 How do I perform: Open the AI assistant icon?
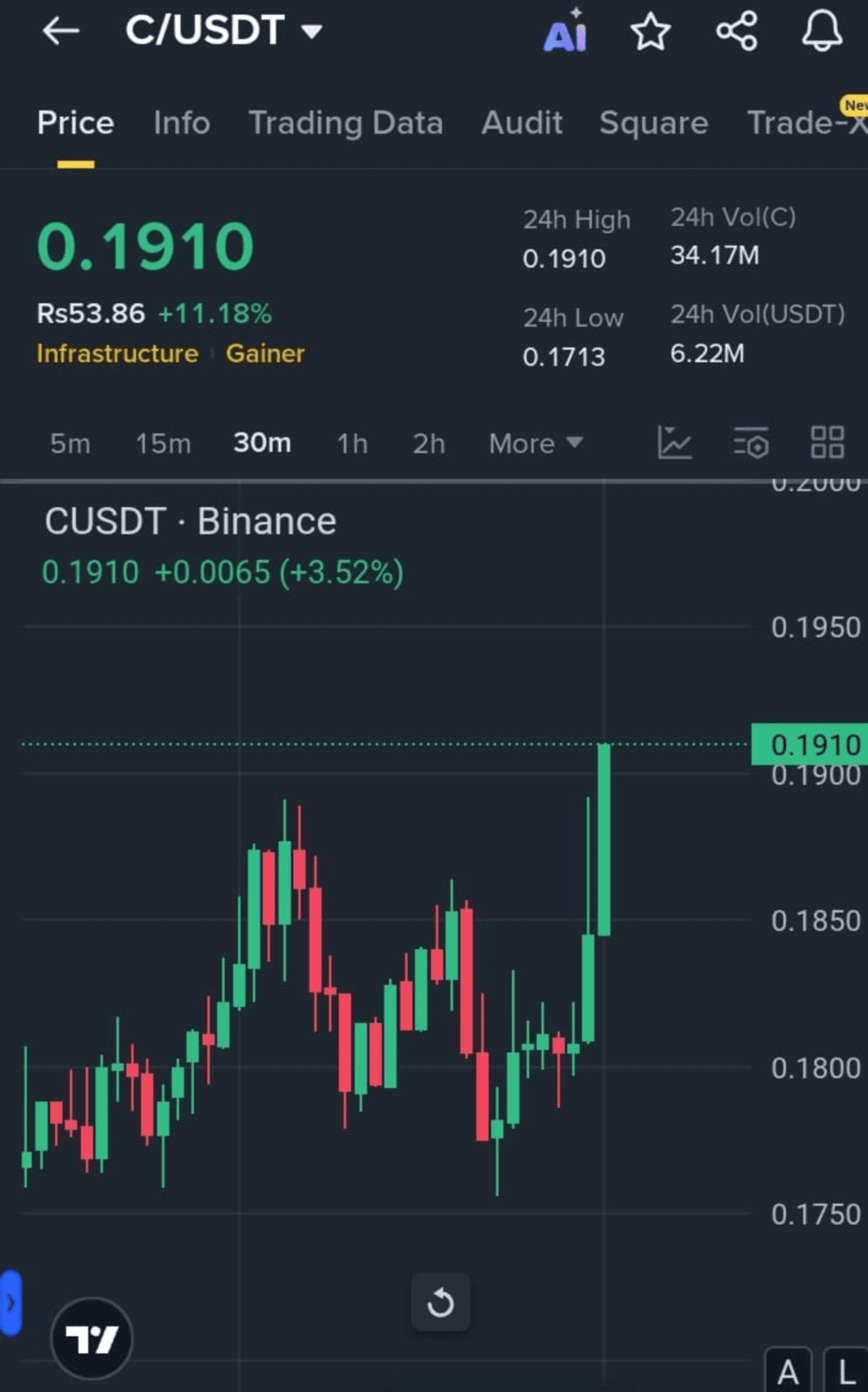pos(566,33)
